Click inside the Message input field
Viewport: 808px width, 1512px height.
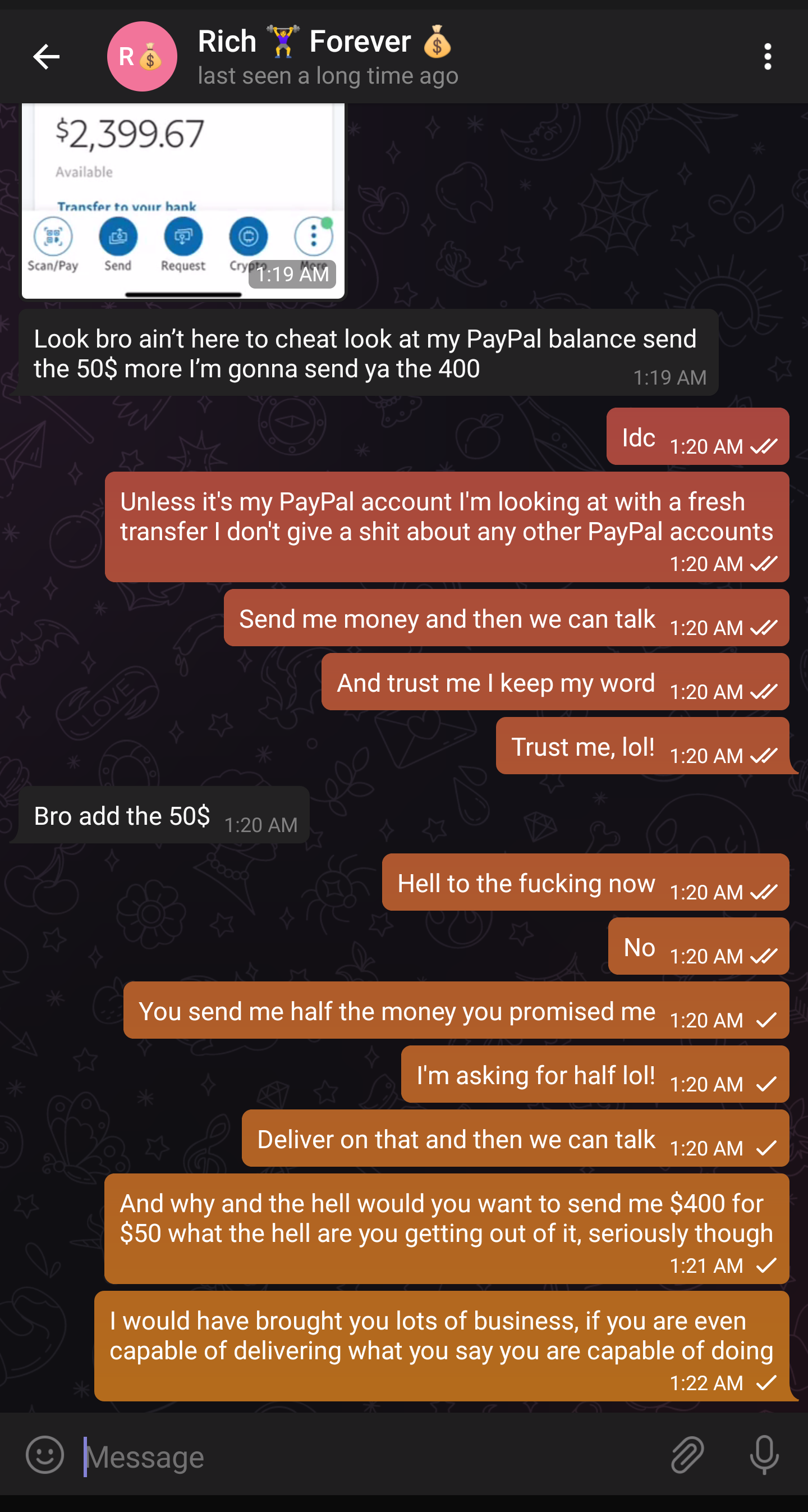click(x=235, y=1456)
